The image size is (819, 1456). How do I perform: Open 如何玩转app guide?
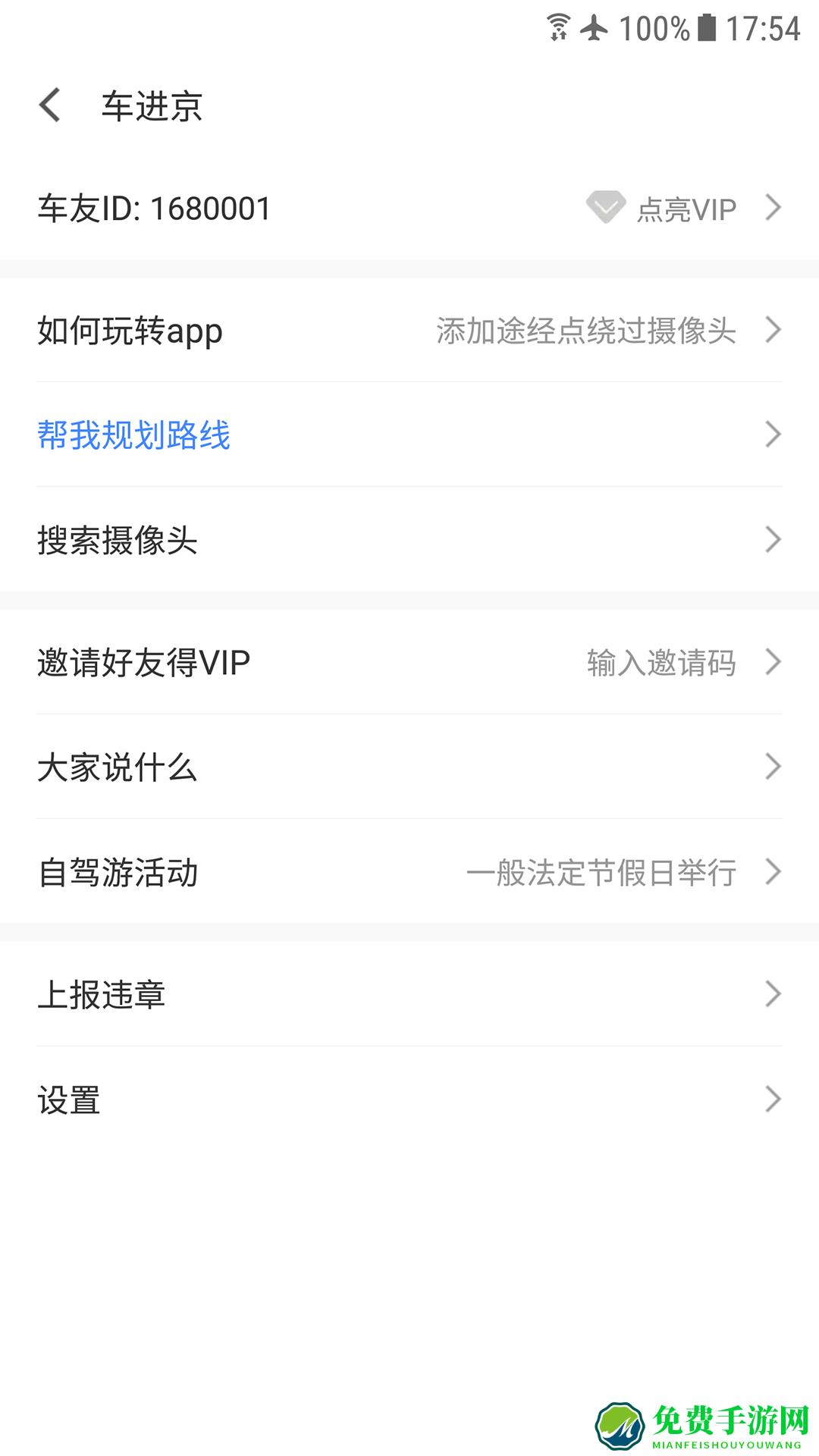click(409, 331)
